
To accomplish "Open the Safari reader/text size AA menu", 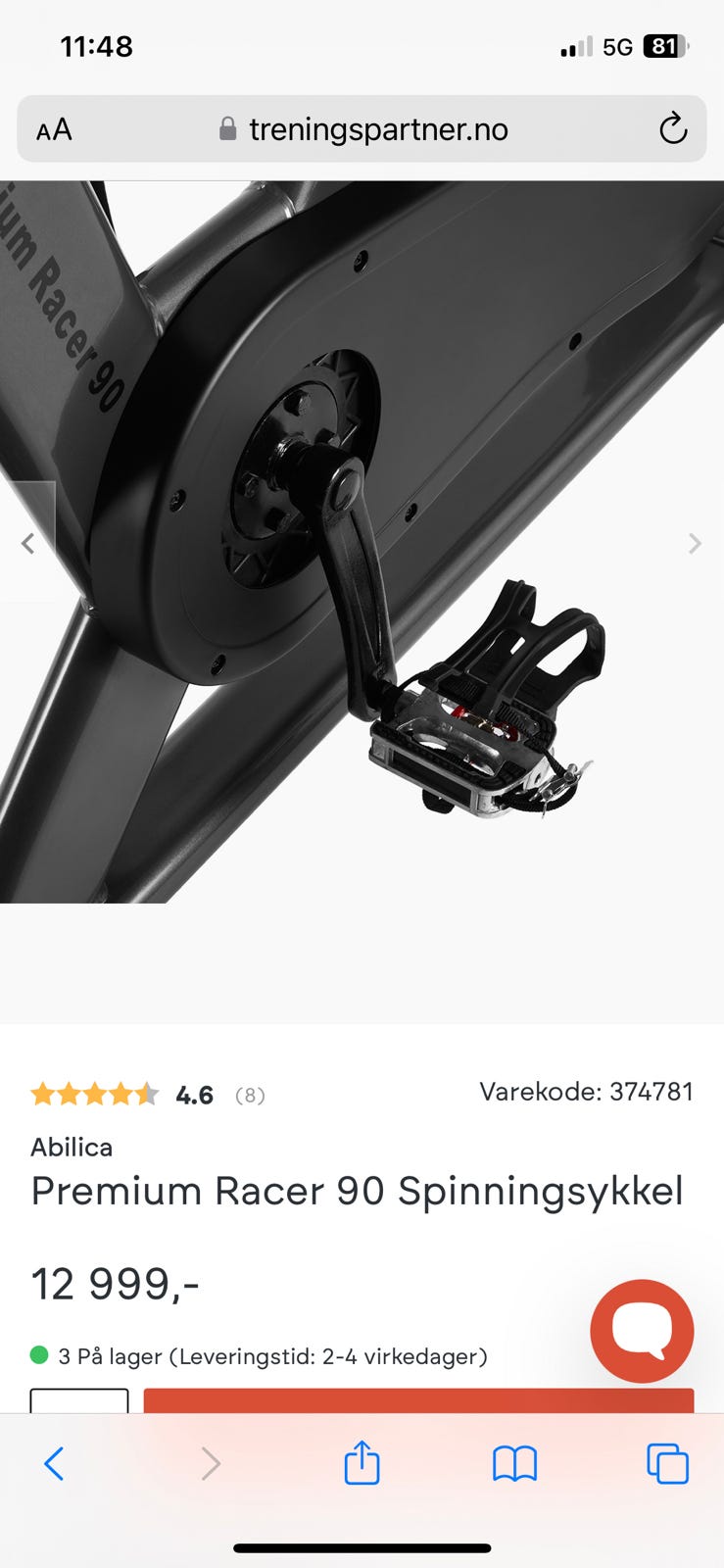I will pos(54,129).
